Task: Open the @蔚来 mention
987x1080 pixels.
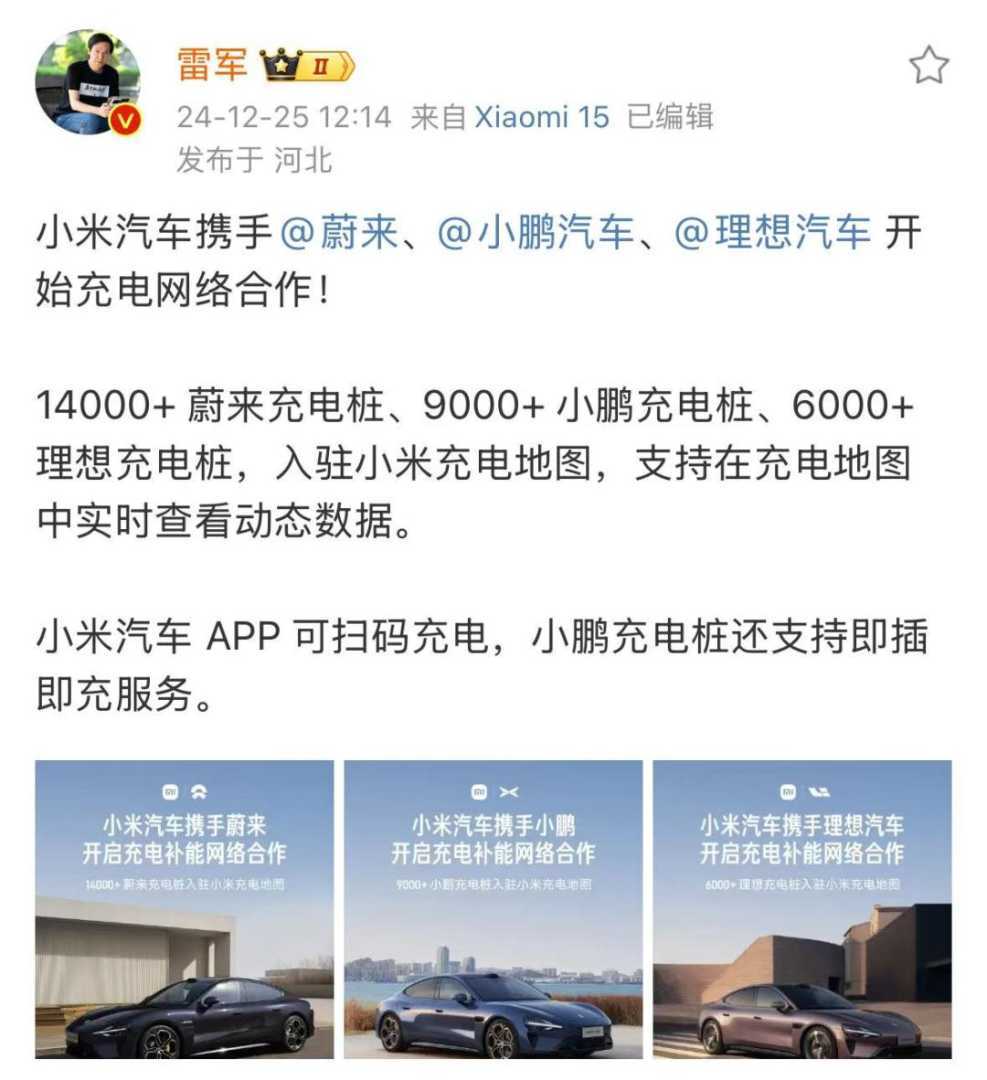Action: click(x=338, y=236)
